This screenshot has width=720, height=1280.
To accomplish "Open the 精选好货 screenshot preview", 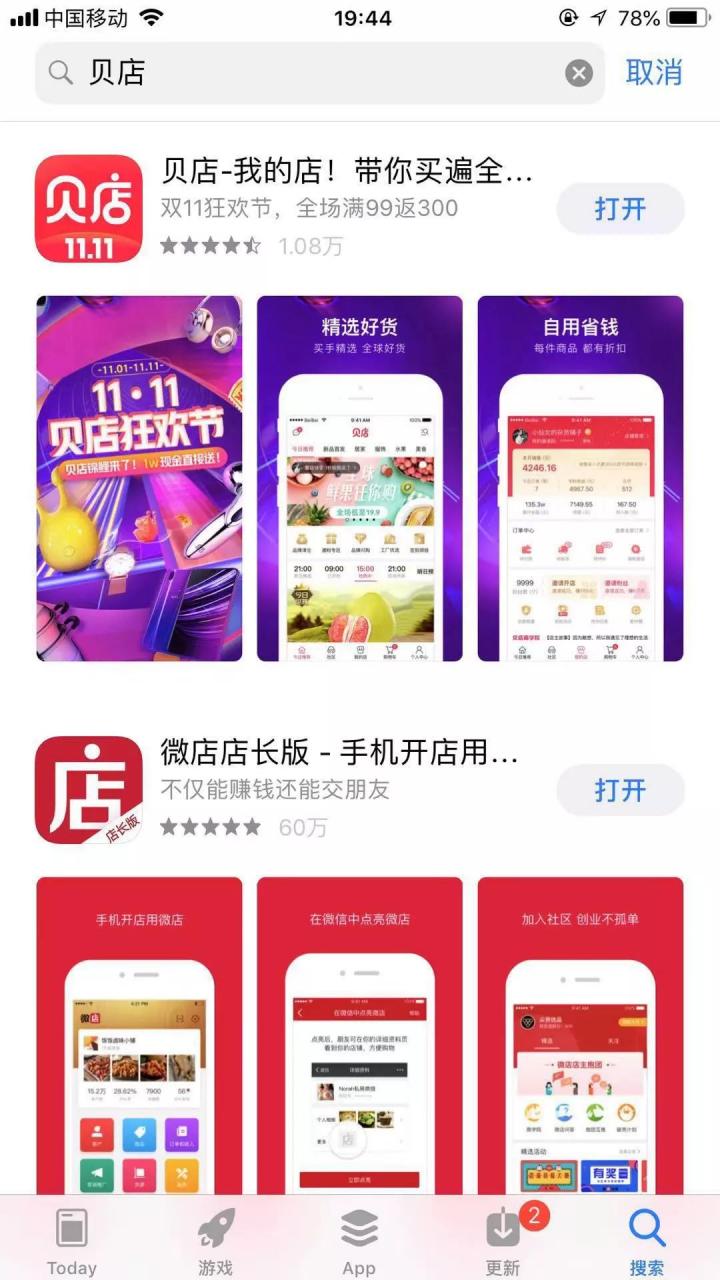I will point(360,478).
